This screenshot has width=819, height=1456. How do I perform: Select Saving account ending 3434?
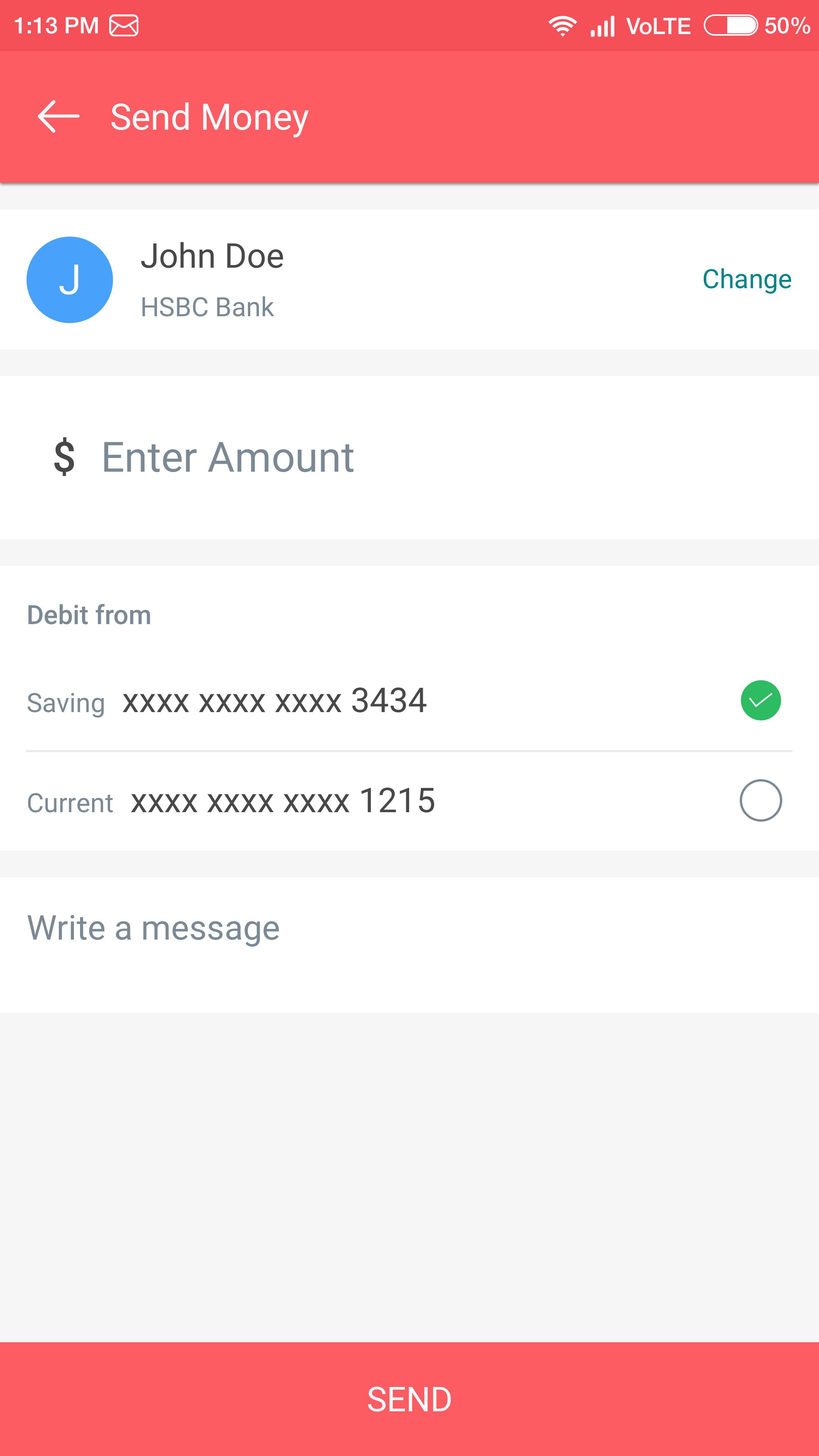(x=760, y=700)
